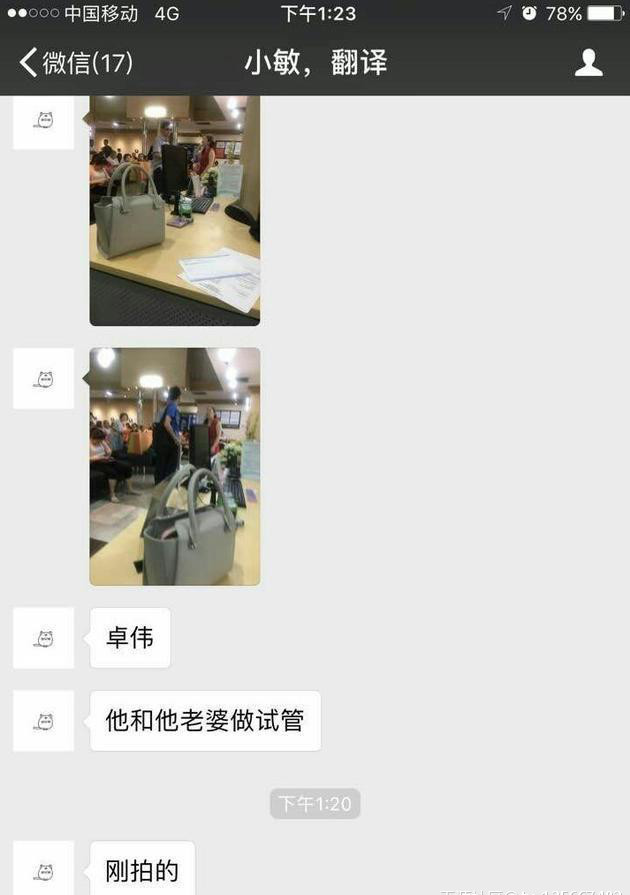The width and height of the screenshot is (630, 895).
Task: View the second photo of the grey handbag
Action: click(175, 466)
